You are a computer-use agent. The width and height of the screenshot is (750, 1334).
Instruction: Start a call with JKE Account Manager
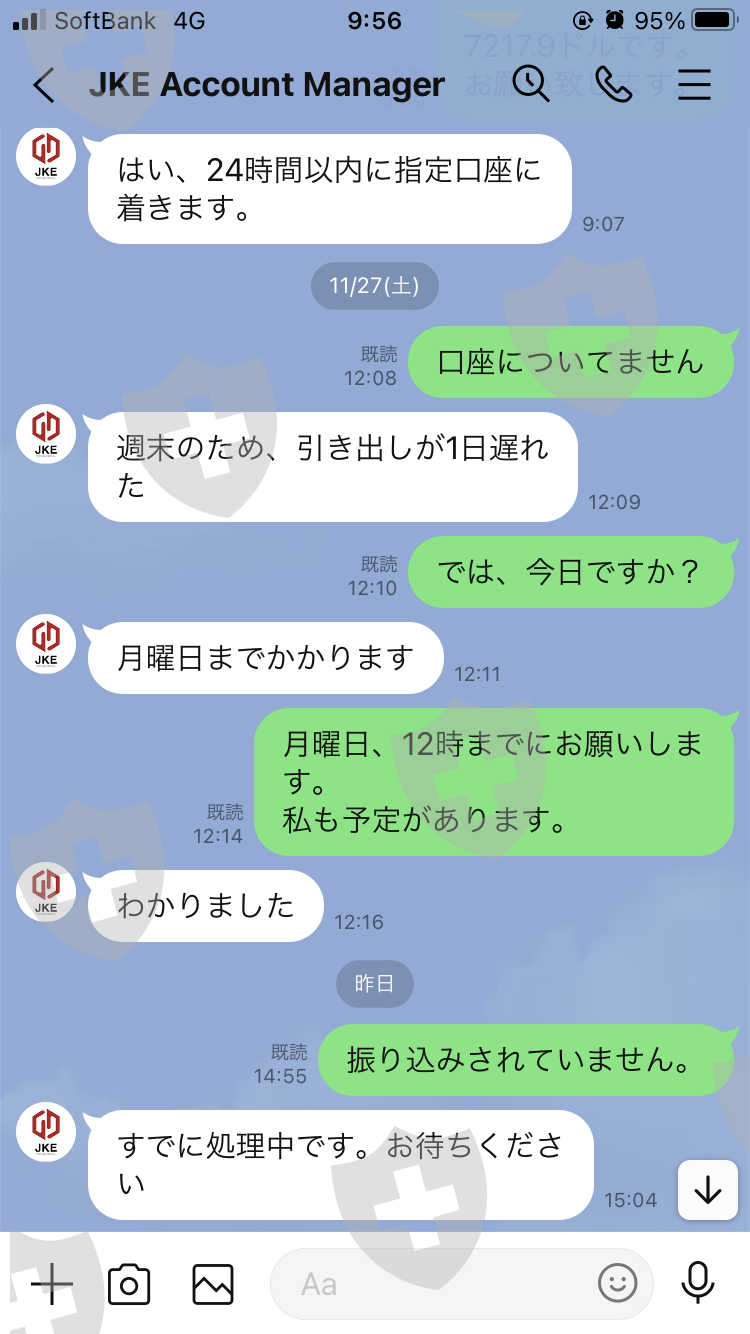(613, 85)
